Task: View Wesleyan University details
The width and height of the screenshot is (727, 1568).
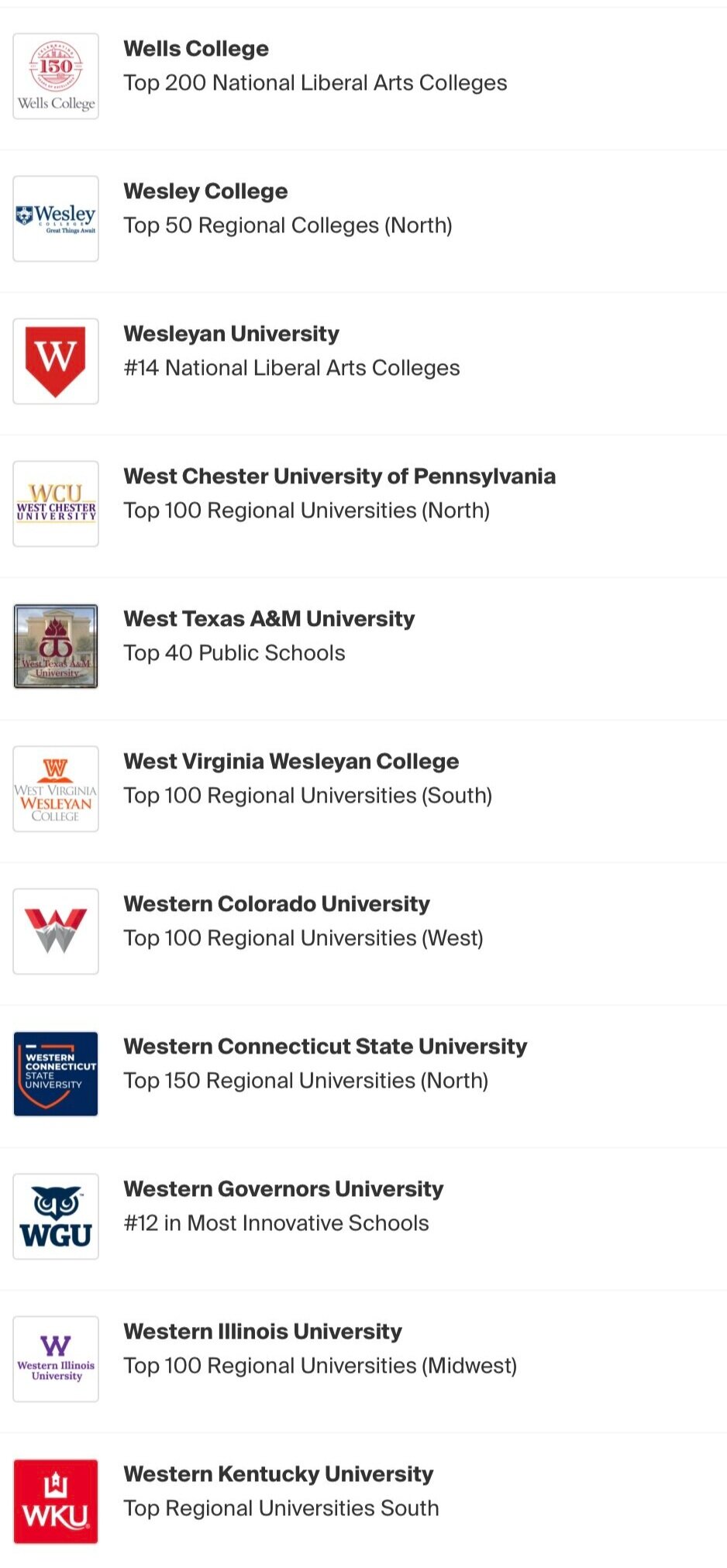Action: pos(231,334)
